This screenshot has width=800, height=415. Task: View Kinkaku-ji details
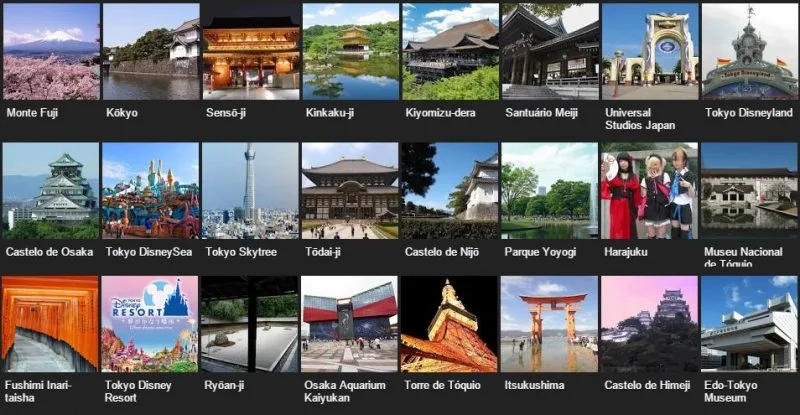click(350, 52)
